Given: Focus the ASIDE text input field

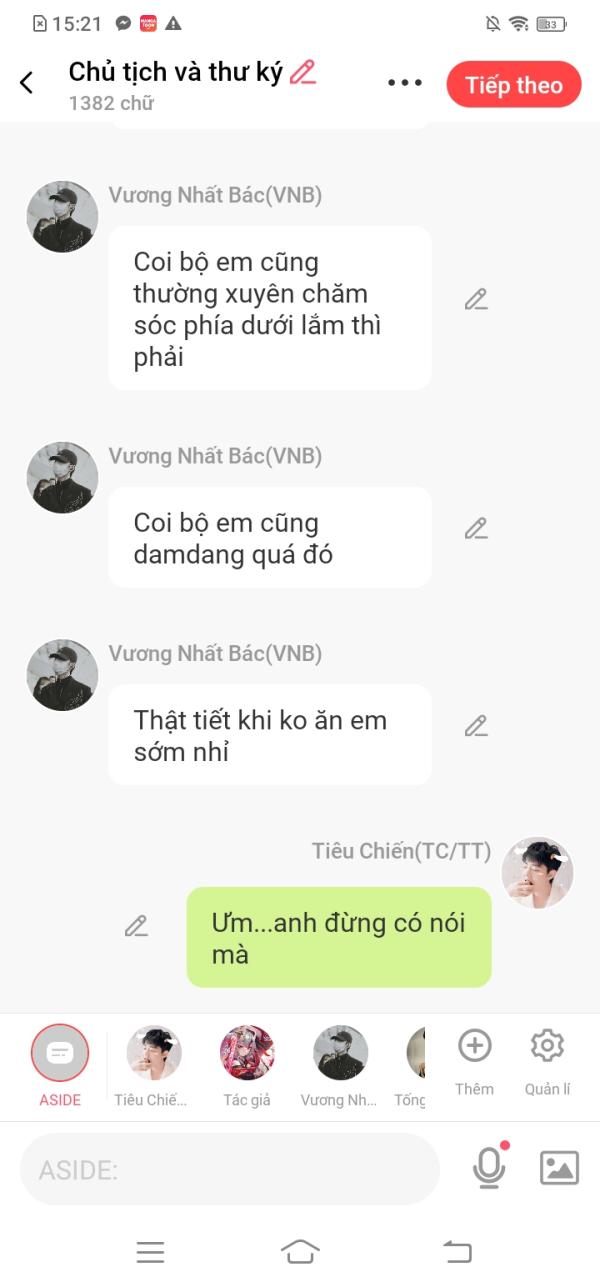Looking at the screenshot, I should tap(230, 1168).
